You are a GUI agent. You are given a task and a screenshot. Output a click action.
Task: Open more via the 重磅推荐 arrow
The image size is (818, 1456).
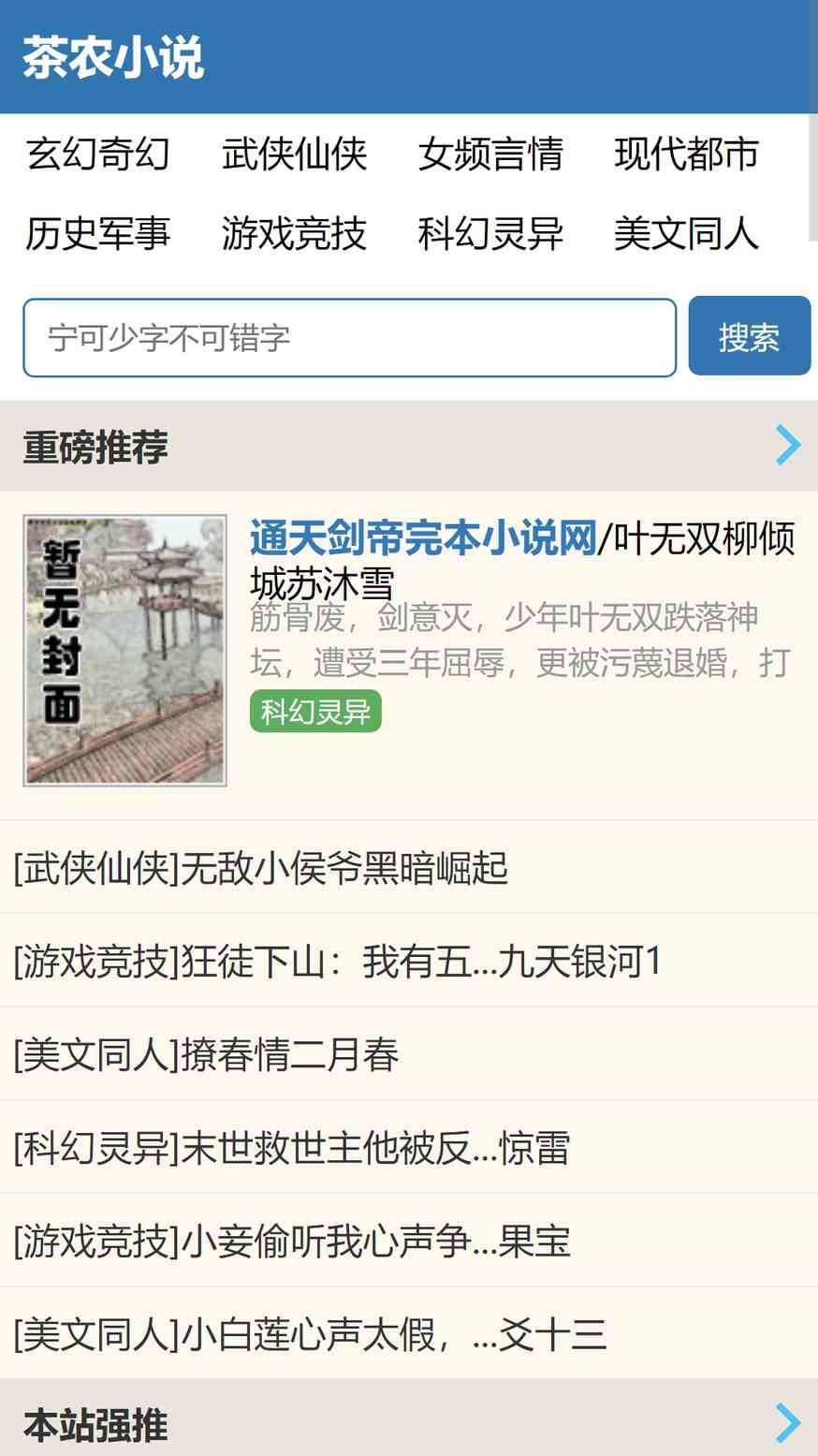[788, 445]
